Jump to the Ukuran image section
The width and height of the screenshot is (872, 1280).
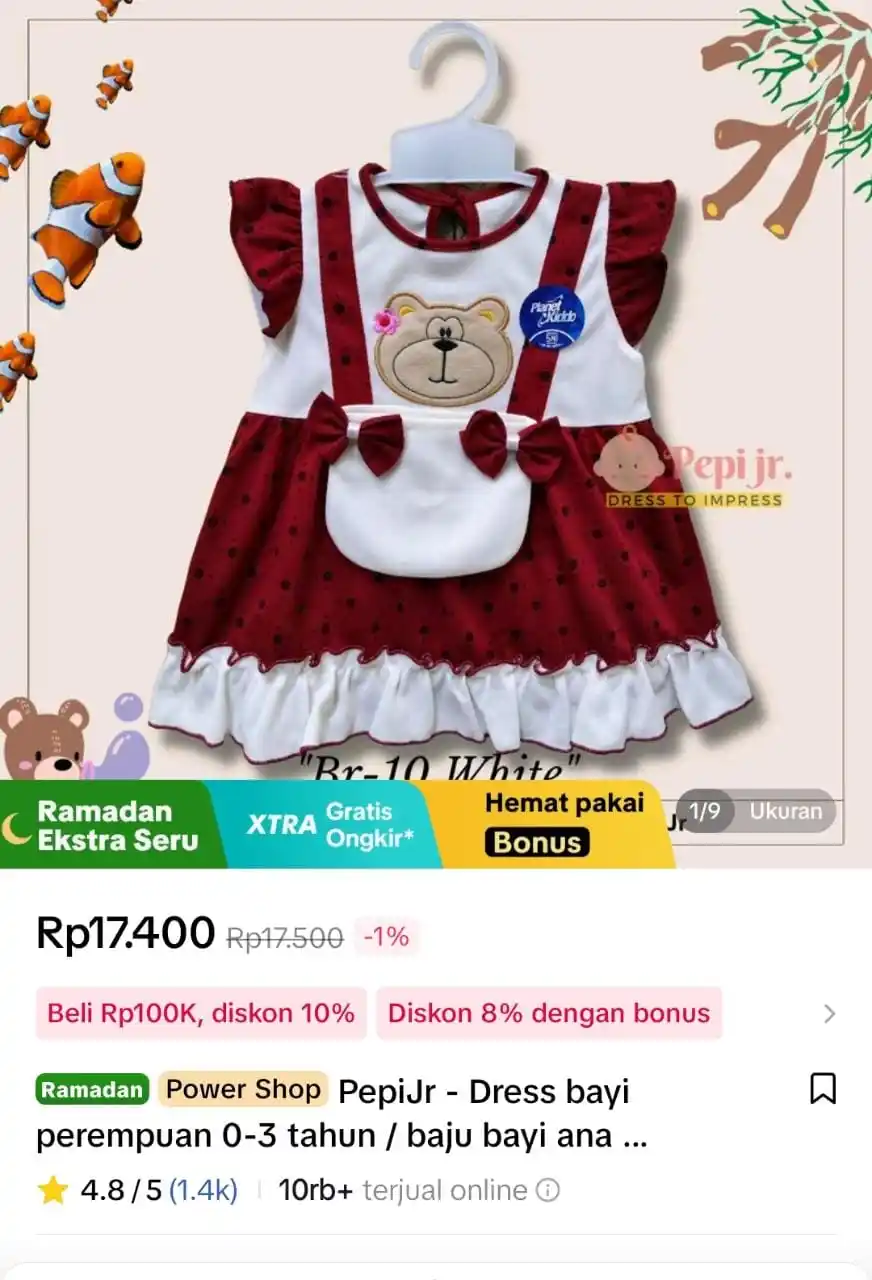pyautogui.click(x=786, y=811)
